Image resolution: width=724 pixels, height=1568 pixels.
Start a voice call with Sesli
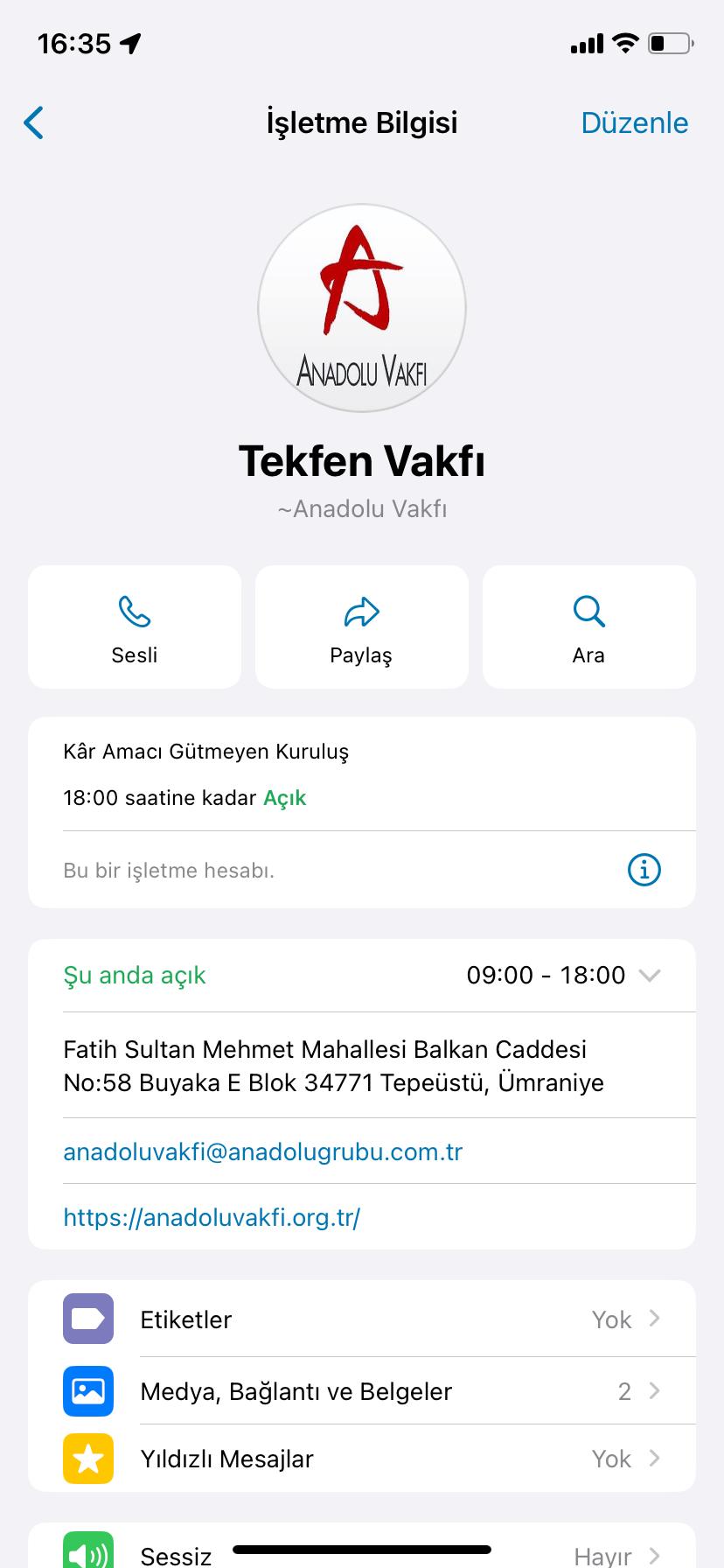pyautogui.click(x=135, y=626)
